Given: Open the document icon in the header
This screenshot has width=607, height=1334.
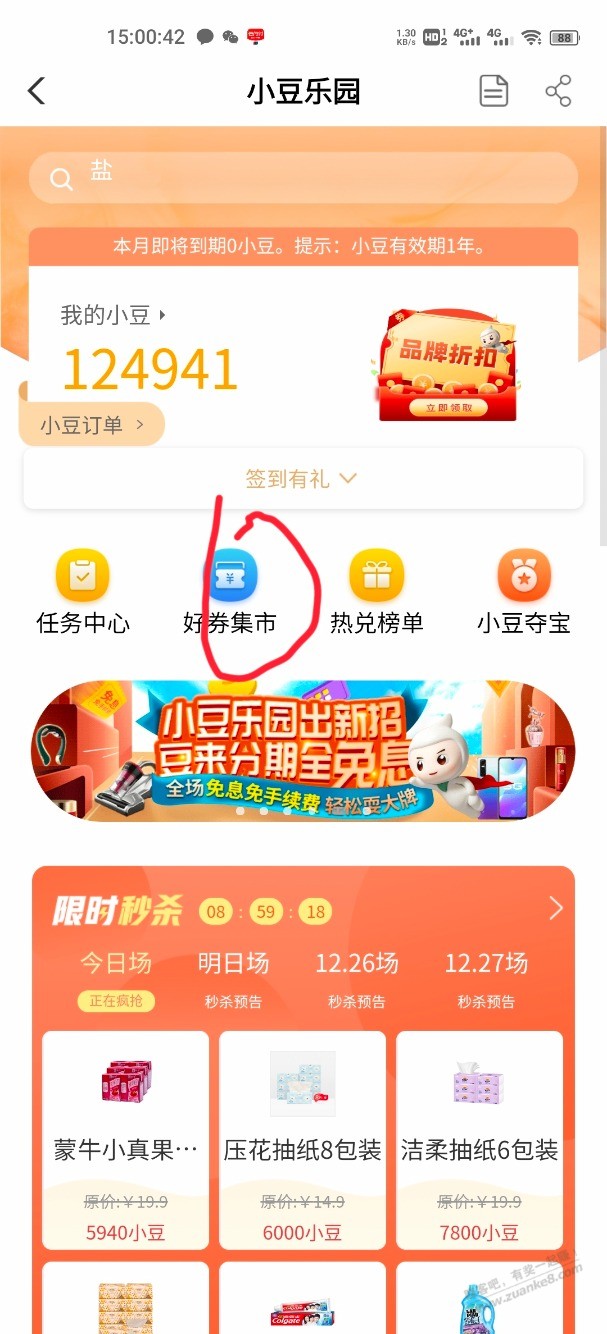Looking at the screenshot, I should tap(493, 92).
